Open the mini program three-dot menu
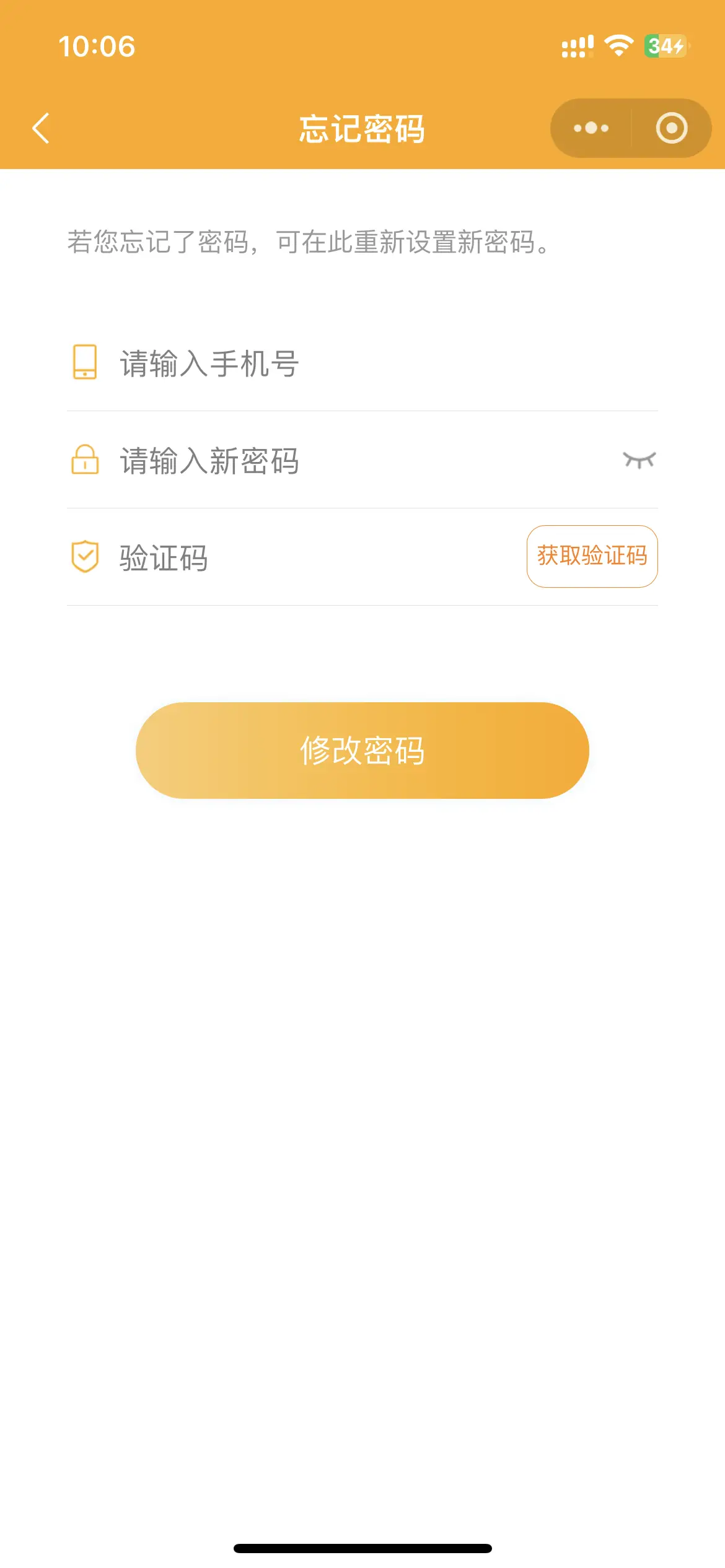This screenshot has width=725, height=1568. (591, 128)
